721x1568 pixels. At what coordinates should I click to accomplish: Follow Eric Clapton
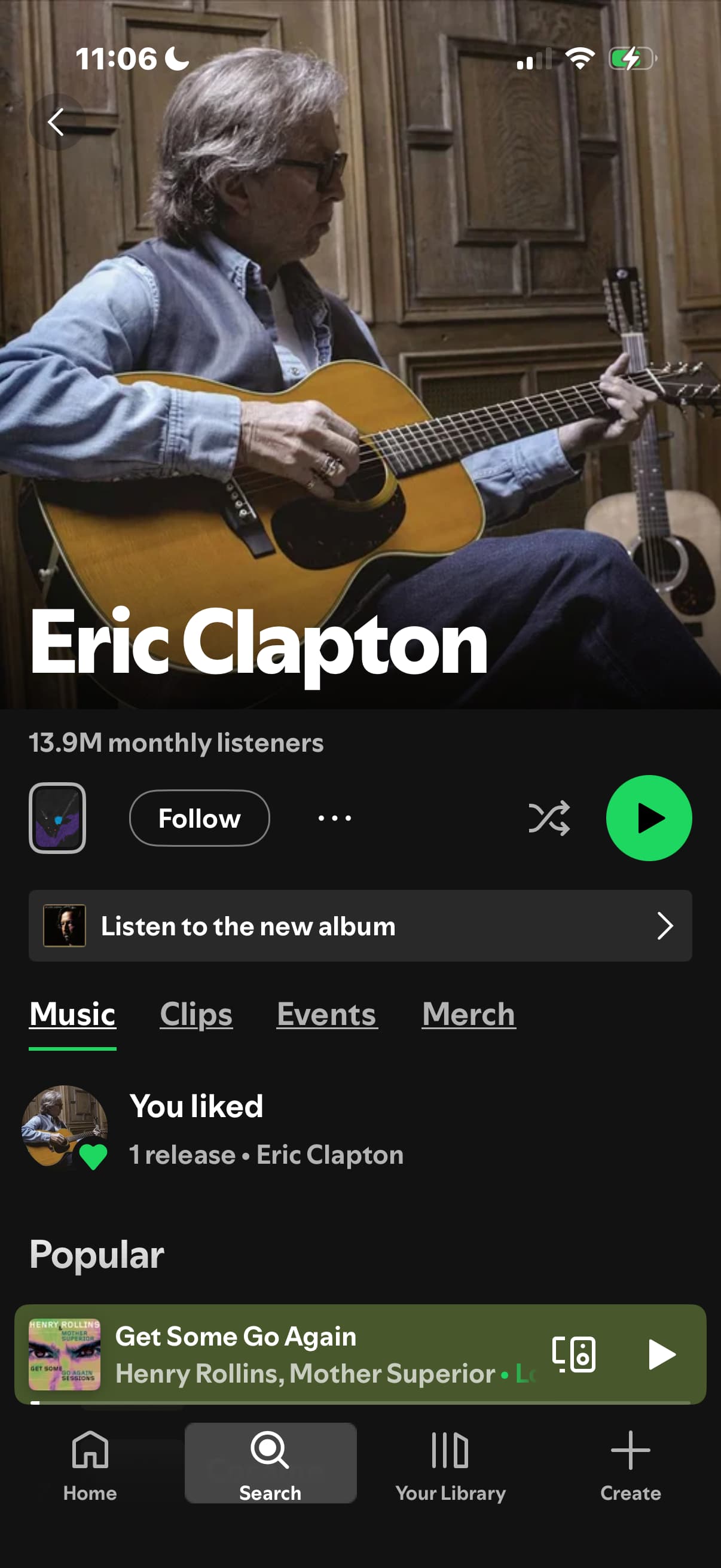pos(199,818)
